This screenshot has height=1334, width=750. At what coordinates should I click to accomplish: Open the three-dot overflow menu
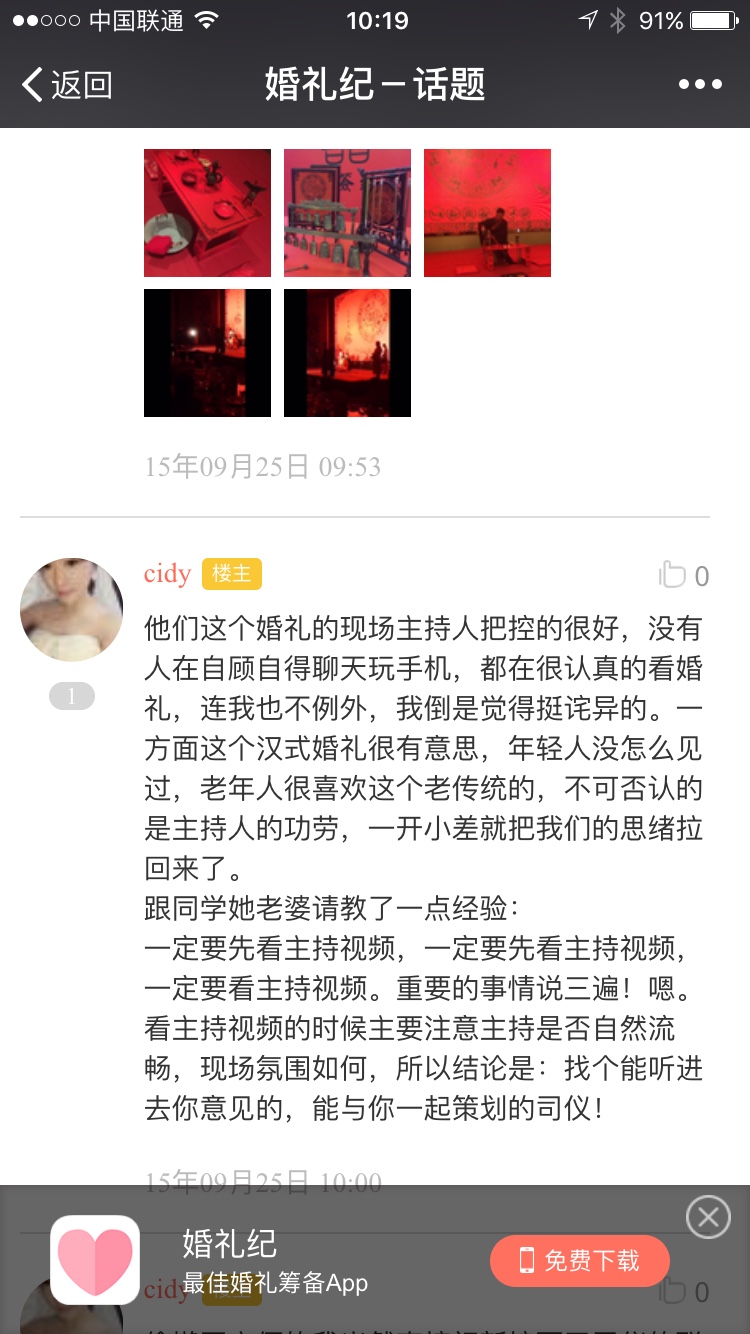[x=700, y=85]
